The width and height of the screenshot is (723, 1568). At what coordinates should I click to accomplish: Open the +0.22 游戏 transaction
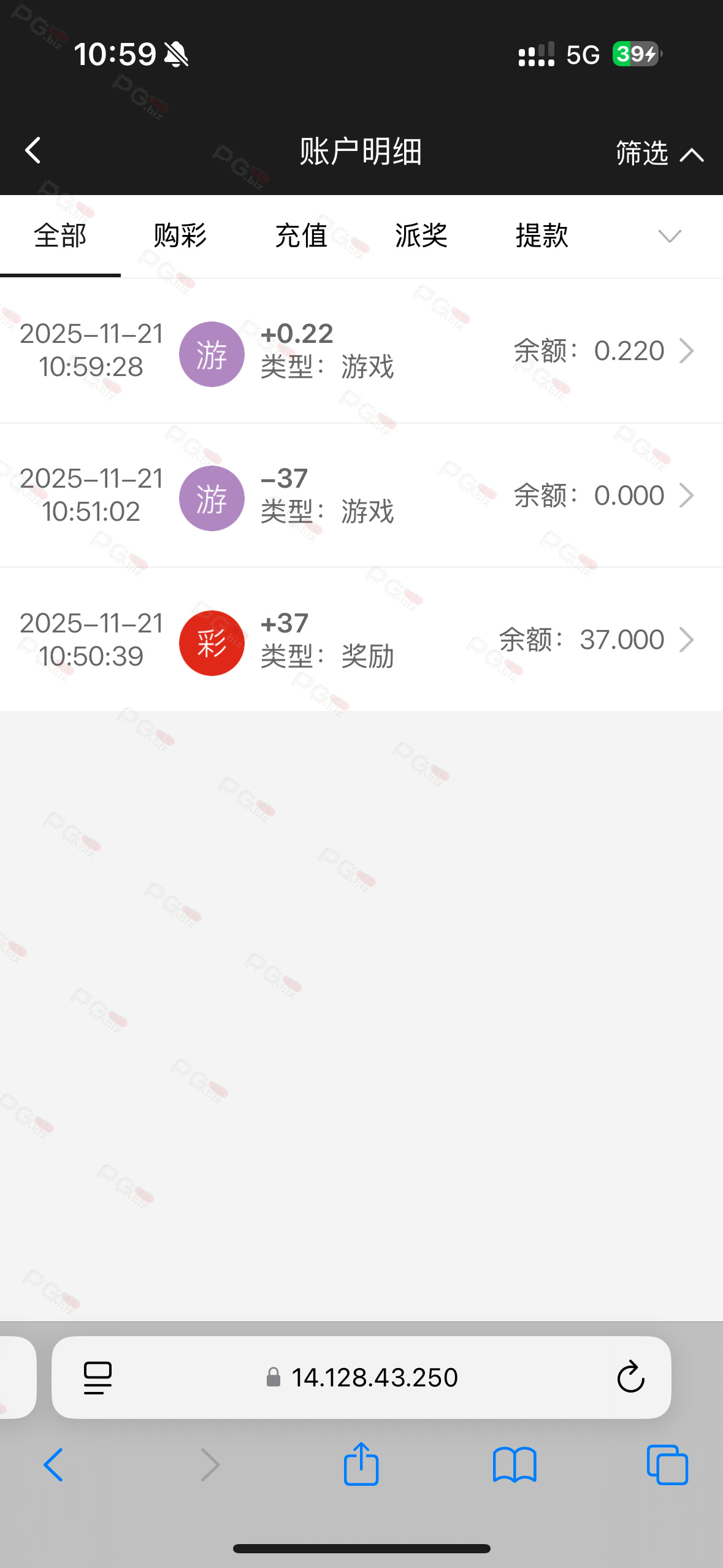(x=361, y=351)
